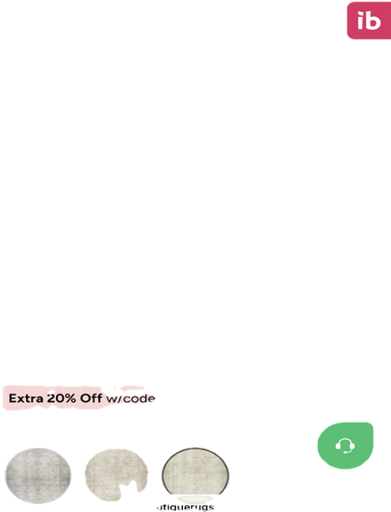391x512 pixels.
Task: Open the round rug with dark border
Action: click(195, 475)
